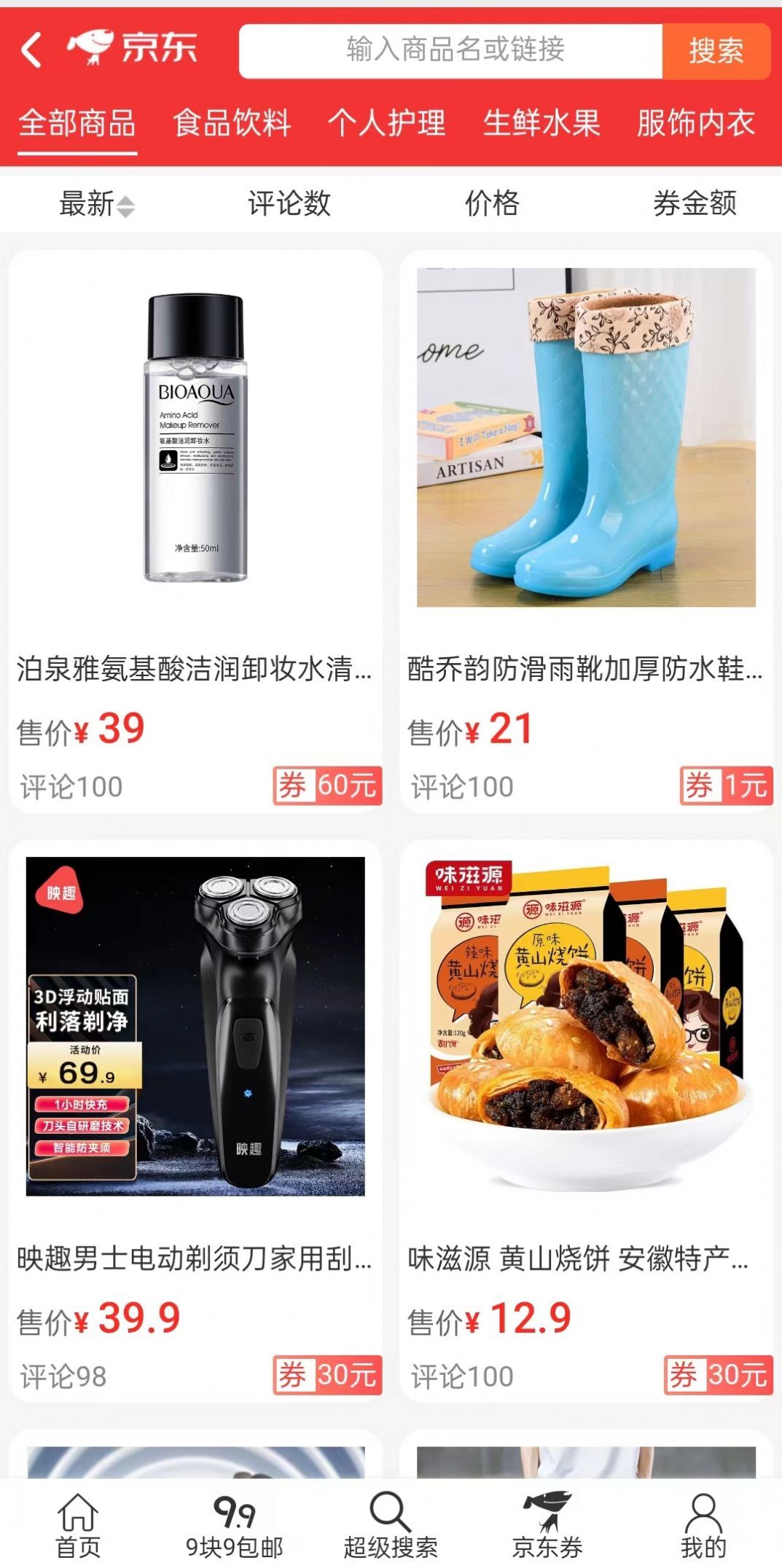Expand sorting options under 评论数

click(x=289, y=205)
